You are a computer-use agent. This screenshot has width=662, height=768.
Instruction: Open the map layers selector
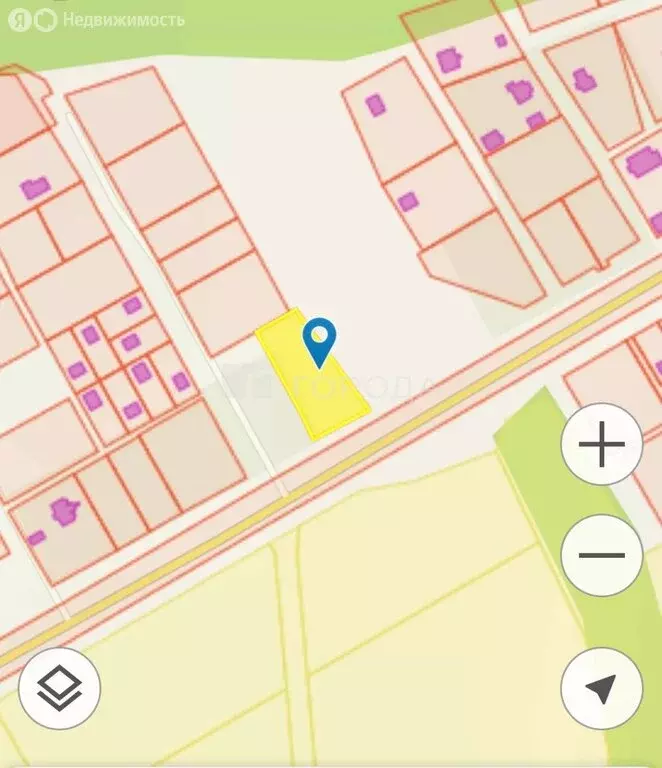point(59,688)
